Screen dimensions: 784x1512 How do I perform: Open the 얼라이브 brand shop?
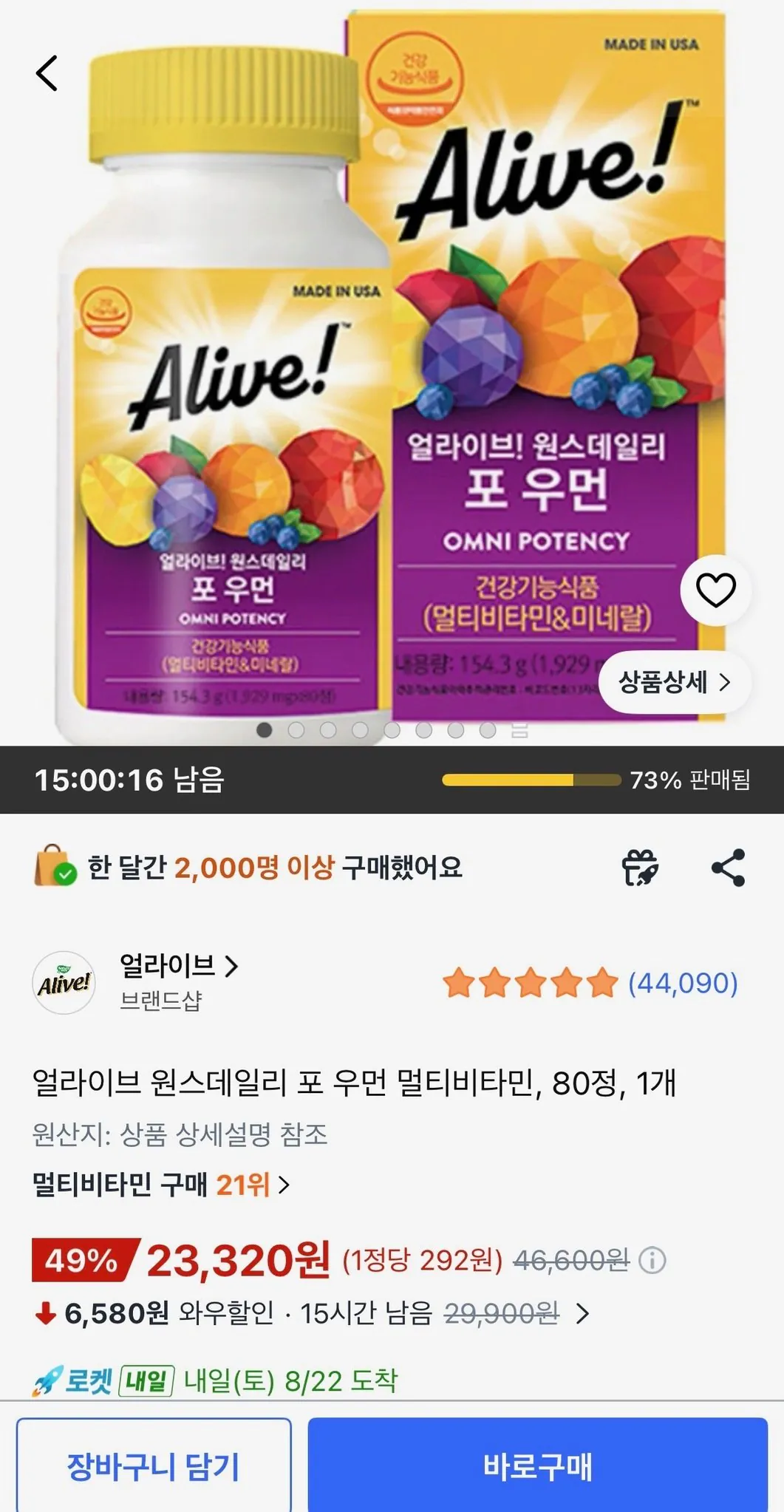pos(180,965)
